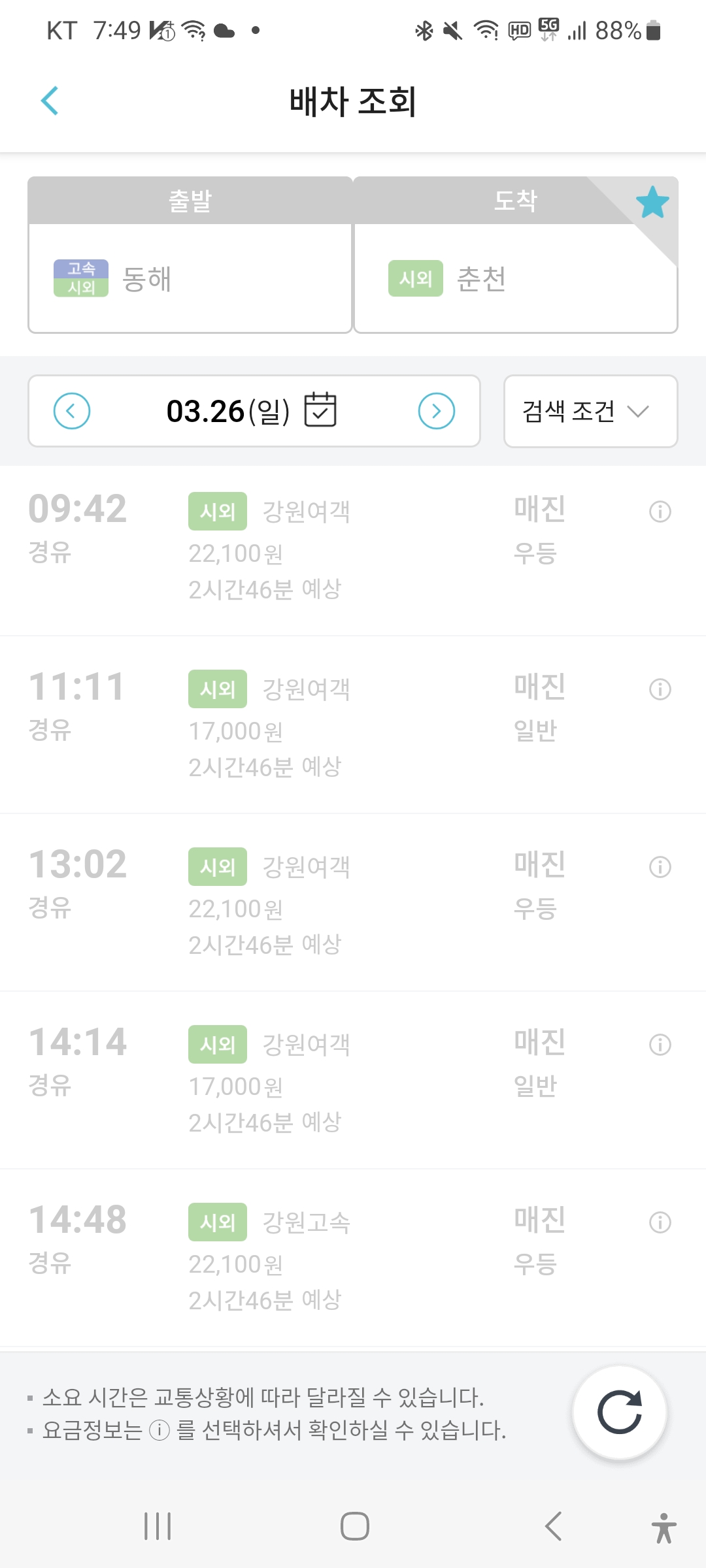The width and height of the screenshot is (706, 1568).
Task: View fare info for 14:14 bus
Action: (660, 1045)
